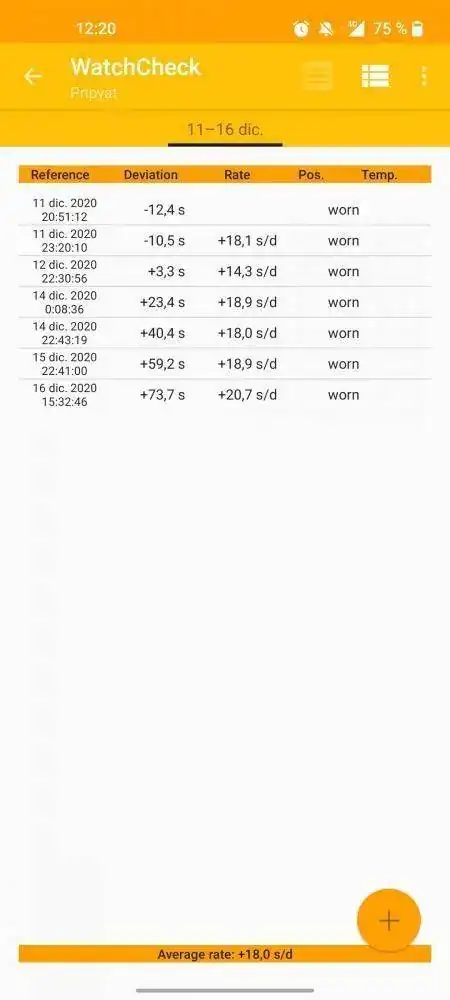Select the 11–16 dic. period tab

225,129
